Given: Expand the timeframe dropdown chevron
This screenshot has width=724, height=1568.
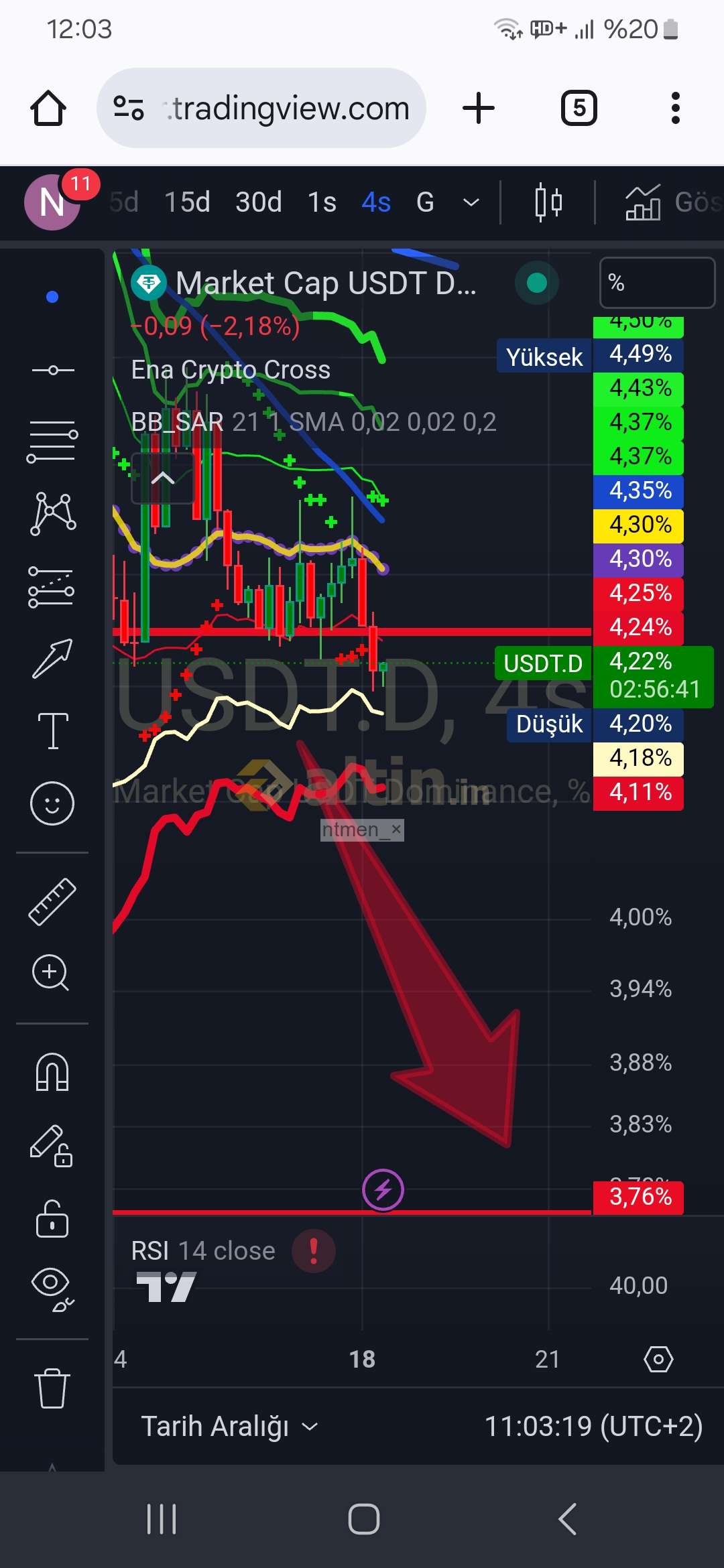Looking at the screenshot, I should tap(471, 202).
